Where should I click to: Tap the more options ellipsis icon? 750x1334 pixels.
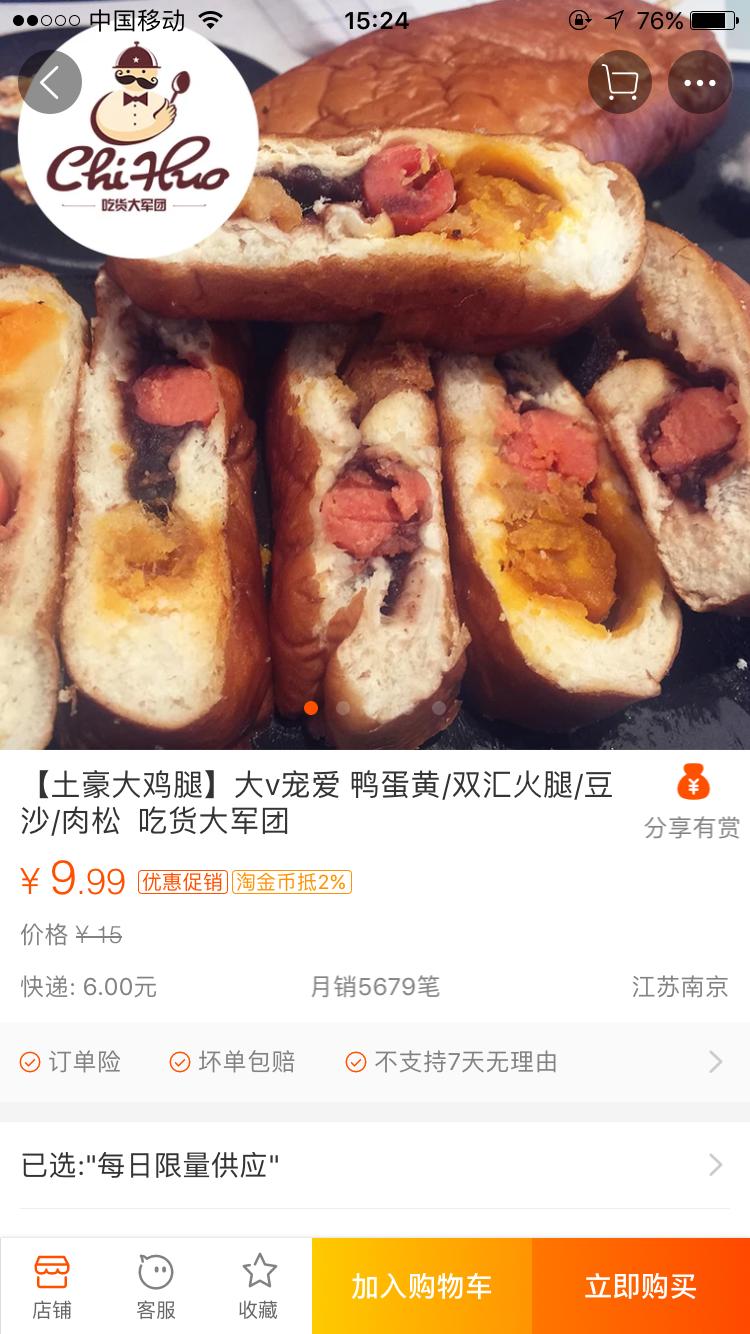[699, 83]
